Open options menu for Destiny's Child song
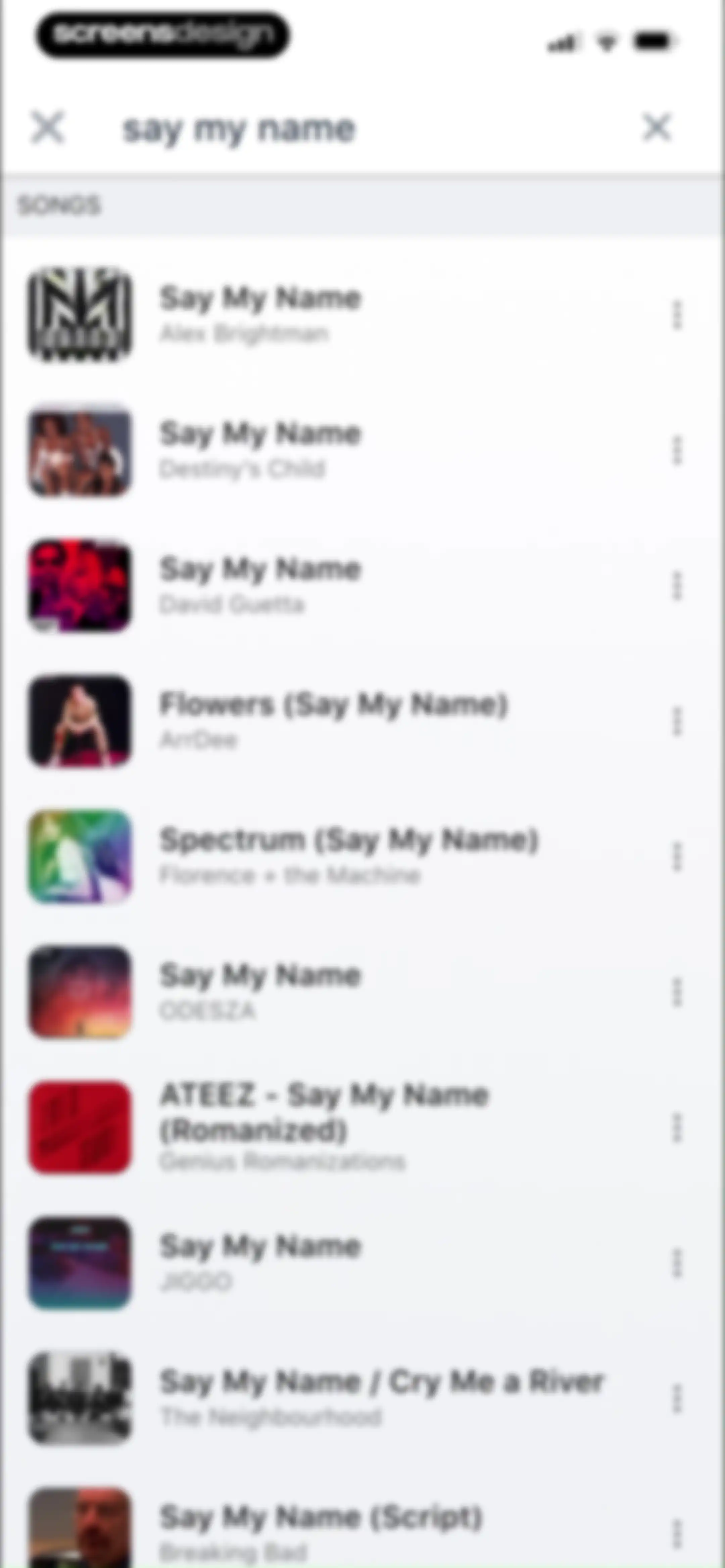The image size is (725, 1568). pyautogui.click(x=677, y=451)
